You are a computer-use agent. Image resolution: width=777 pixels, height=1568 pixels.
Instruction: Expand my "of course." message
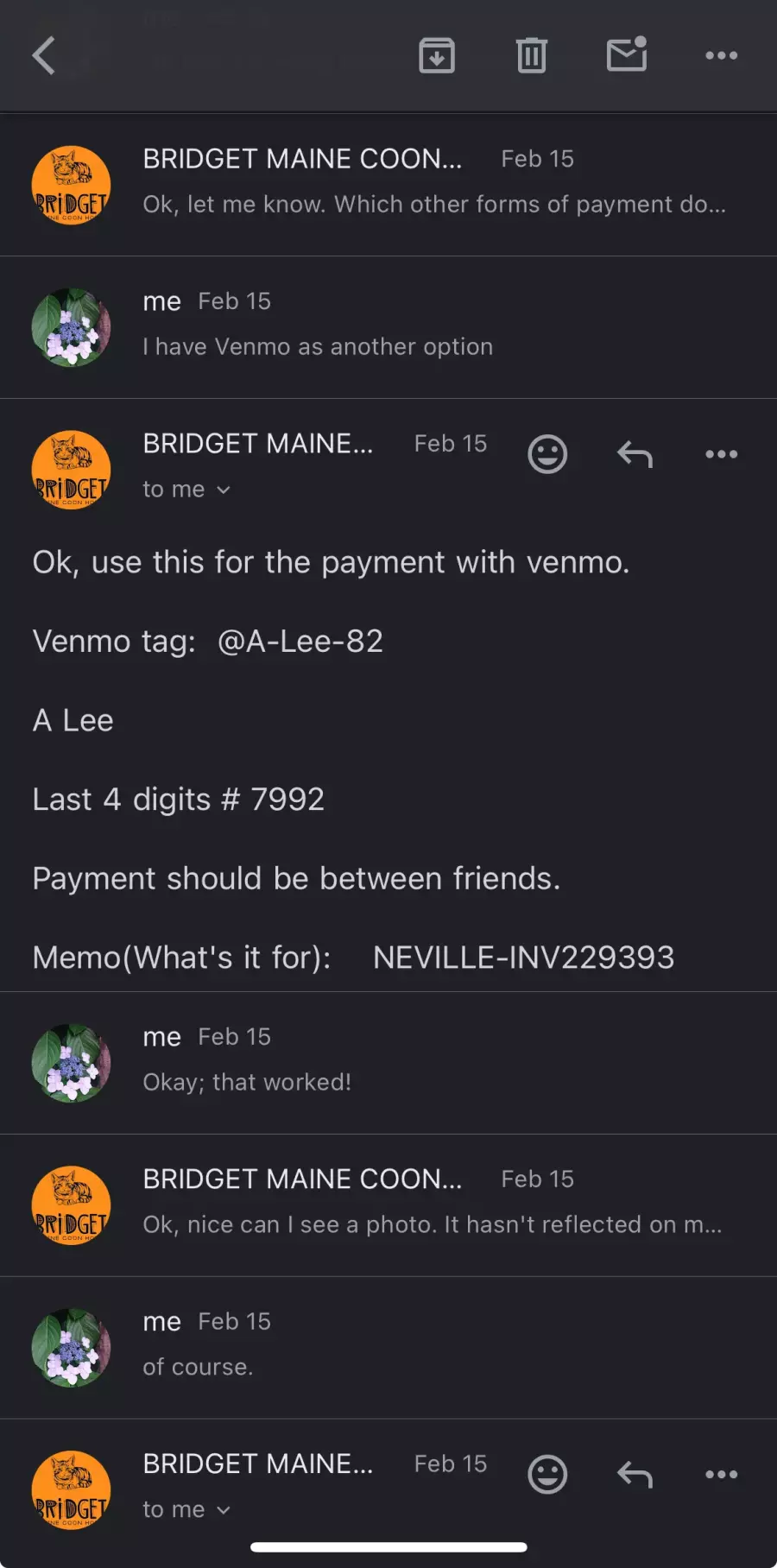pos(388,1348)
